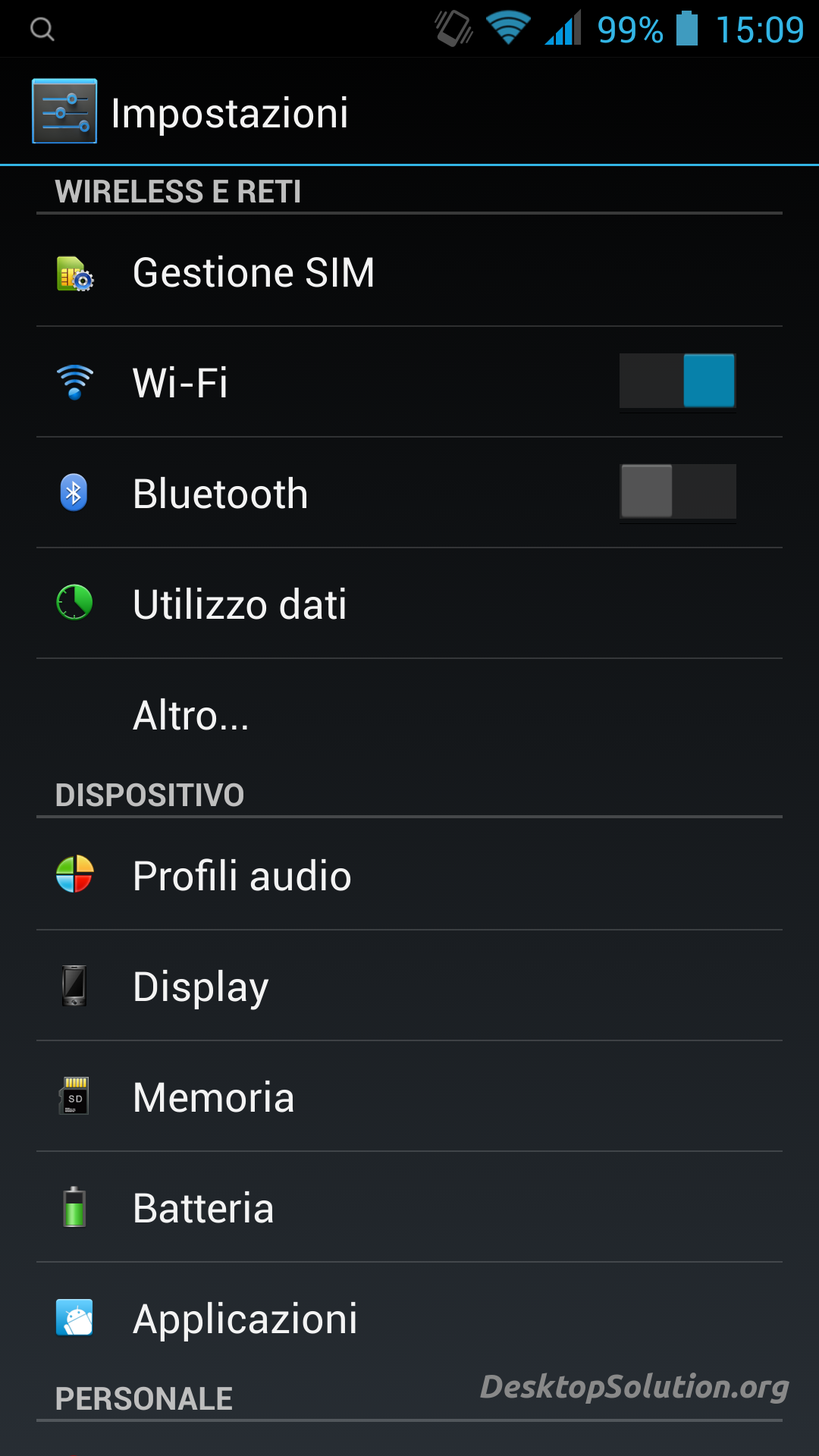Image resolution: width=819 pixels, height=1456 pixels.
Task: Turn off the Wi-Fi switch
Action: tap(677, 381)
